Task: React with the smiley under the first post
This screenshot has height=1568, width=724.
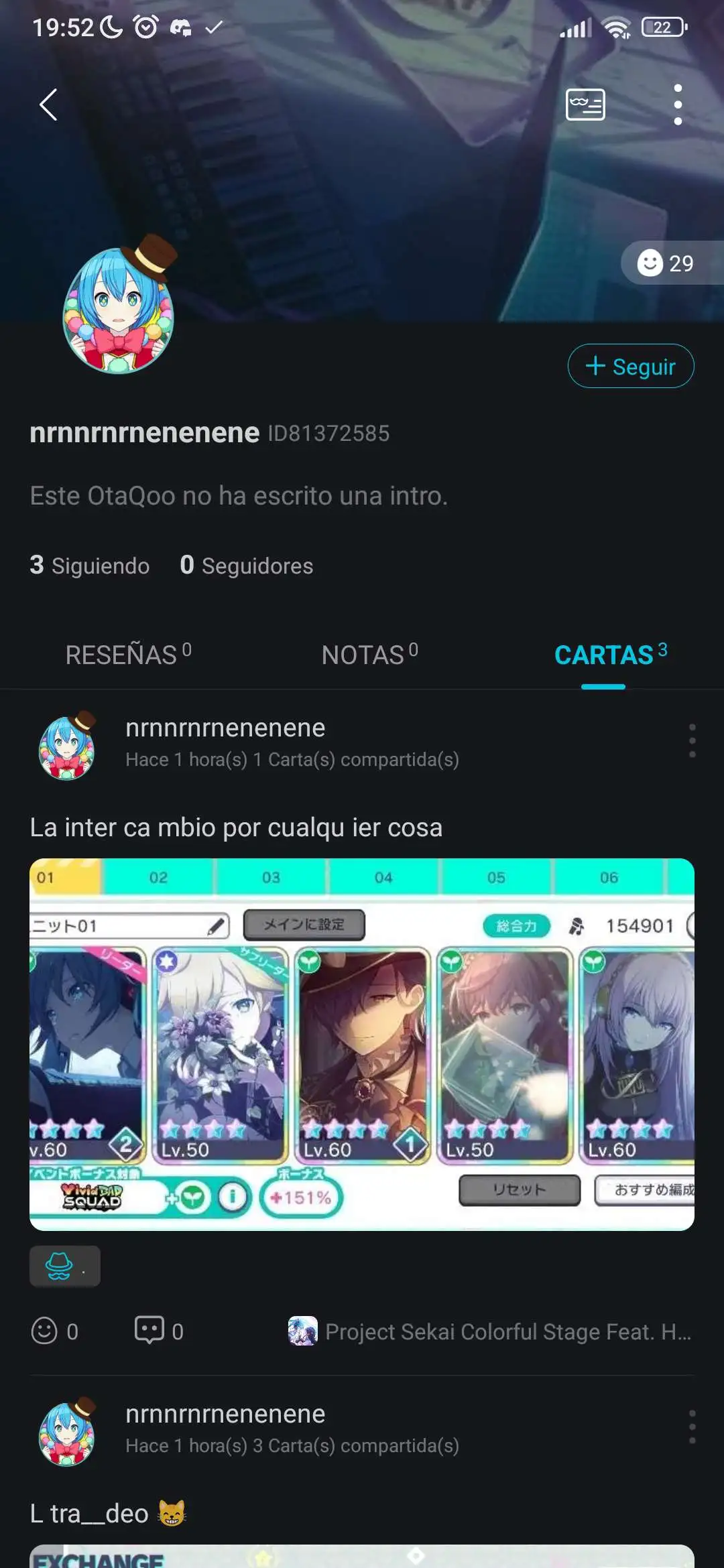Action: 45,1331
